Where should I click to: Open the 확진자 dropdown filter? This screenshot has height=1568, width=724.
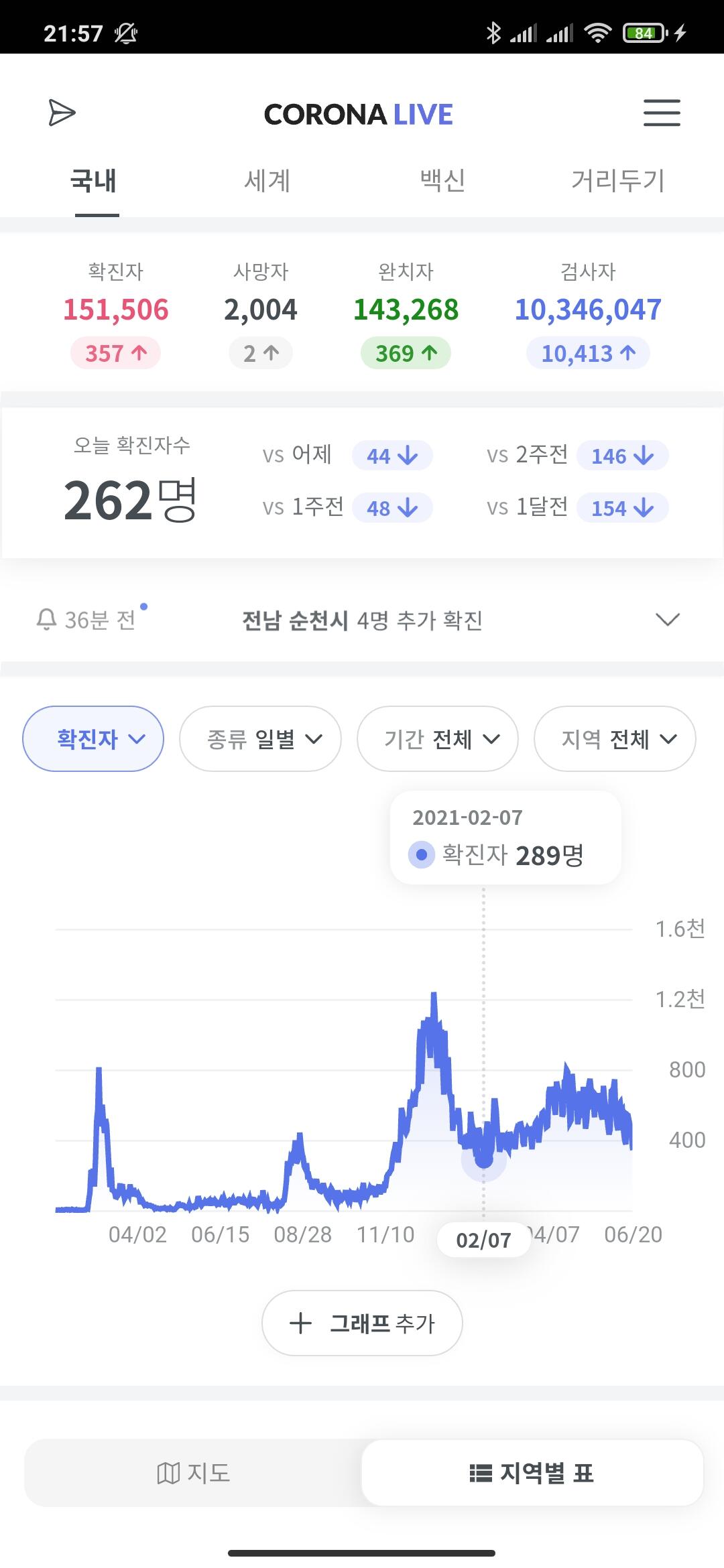93,738
